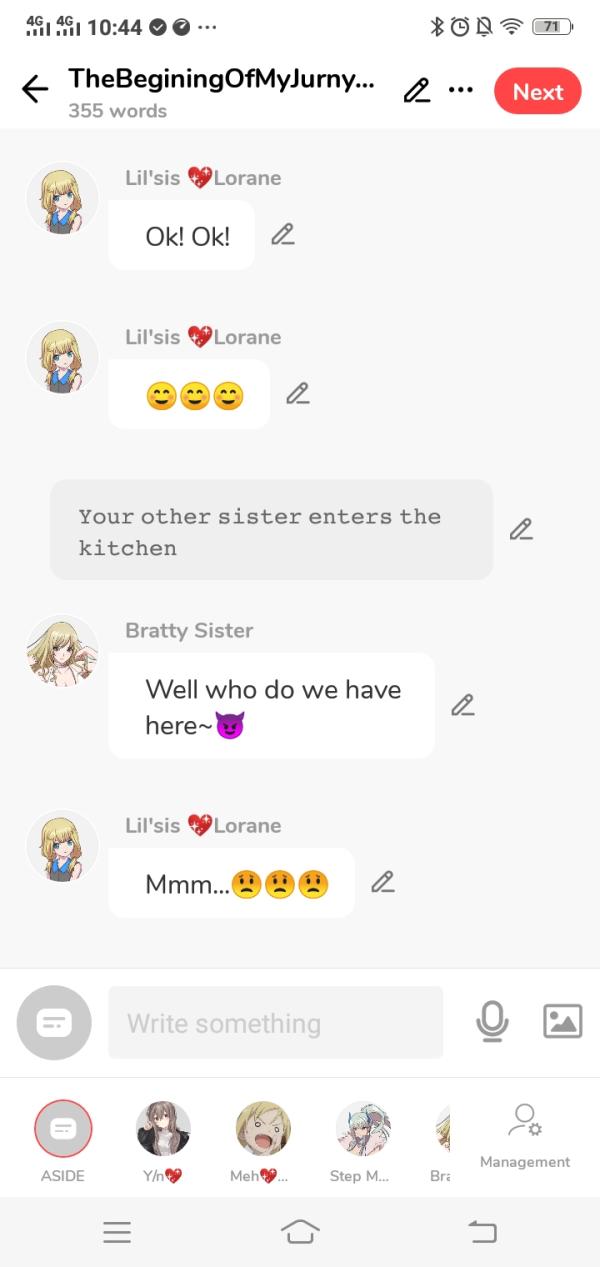Tap the red Next button

point(538,92)
